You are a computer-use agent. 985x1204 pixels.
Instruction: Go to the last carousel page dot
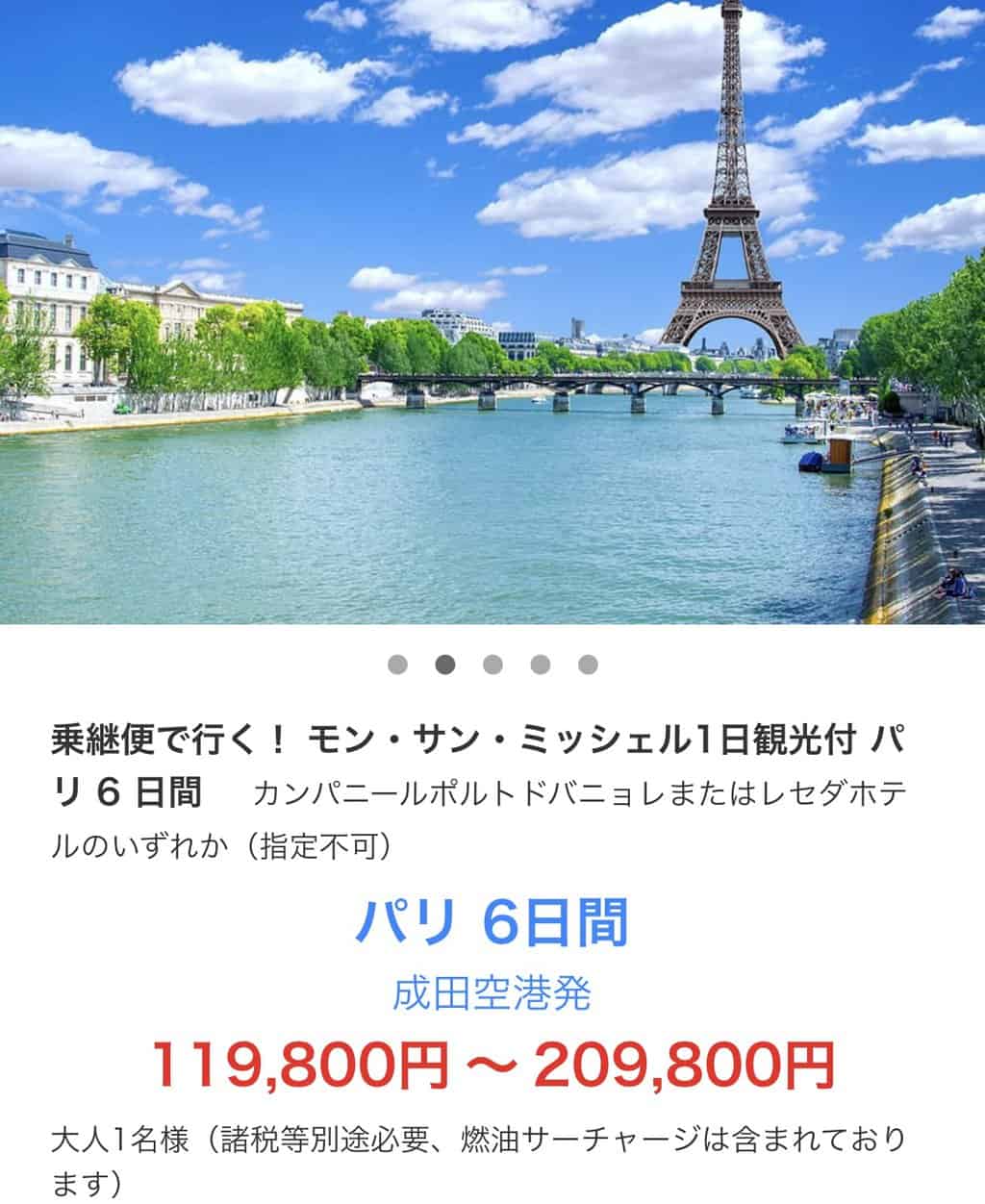[x=588, y=665]
